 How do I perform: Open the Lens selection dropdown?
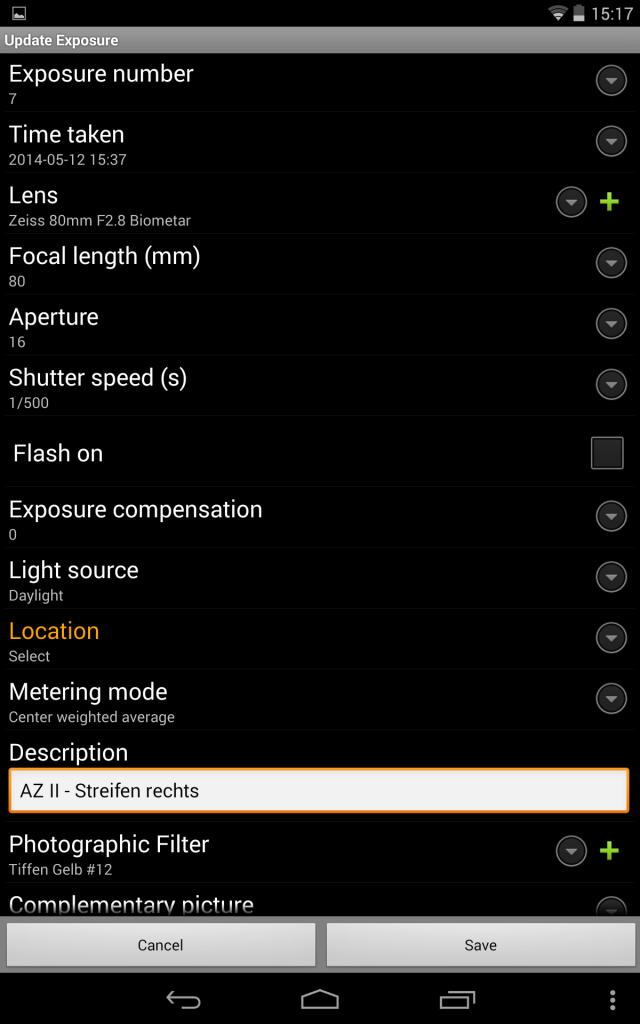(x=571, y=202)
